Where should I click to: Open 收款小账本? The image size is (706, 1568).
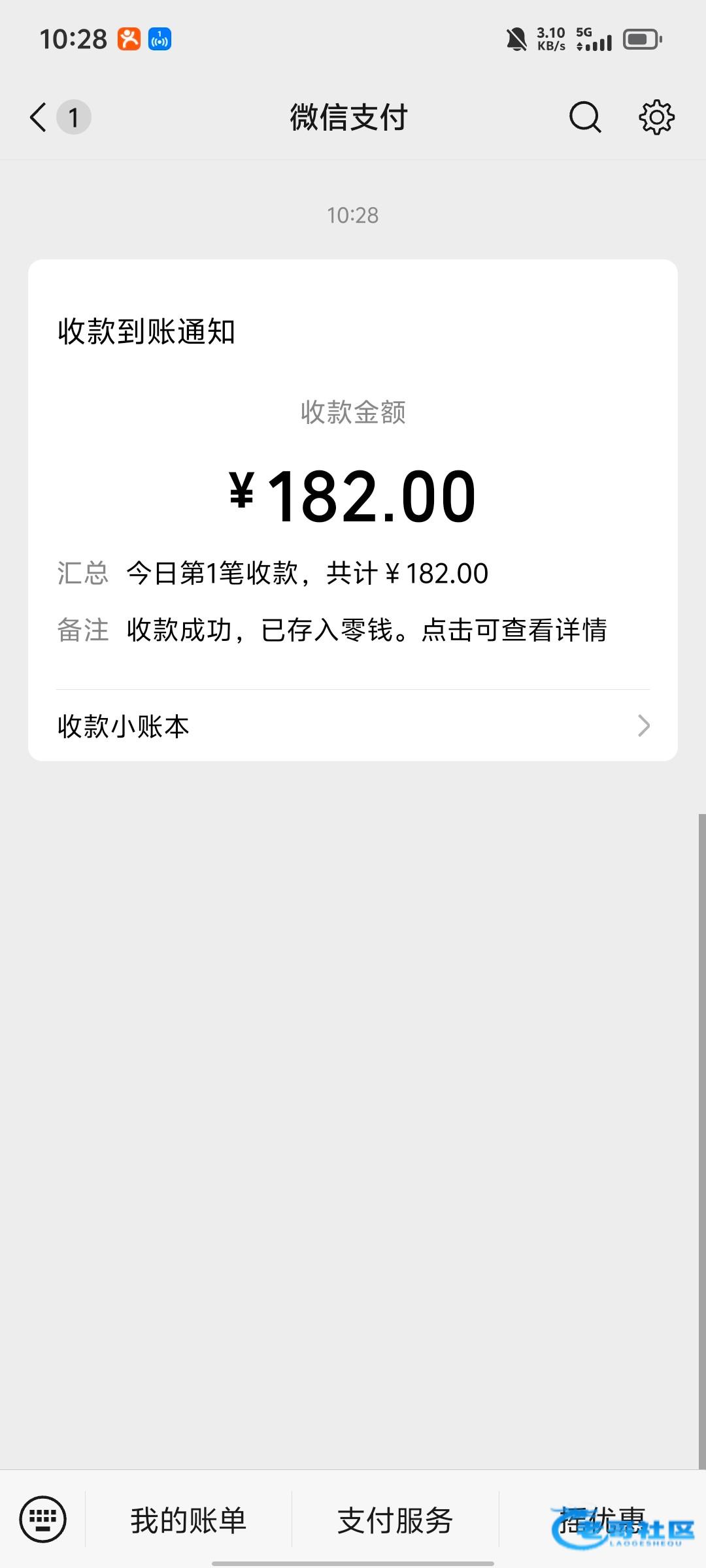point(353,726)
